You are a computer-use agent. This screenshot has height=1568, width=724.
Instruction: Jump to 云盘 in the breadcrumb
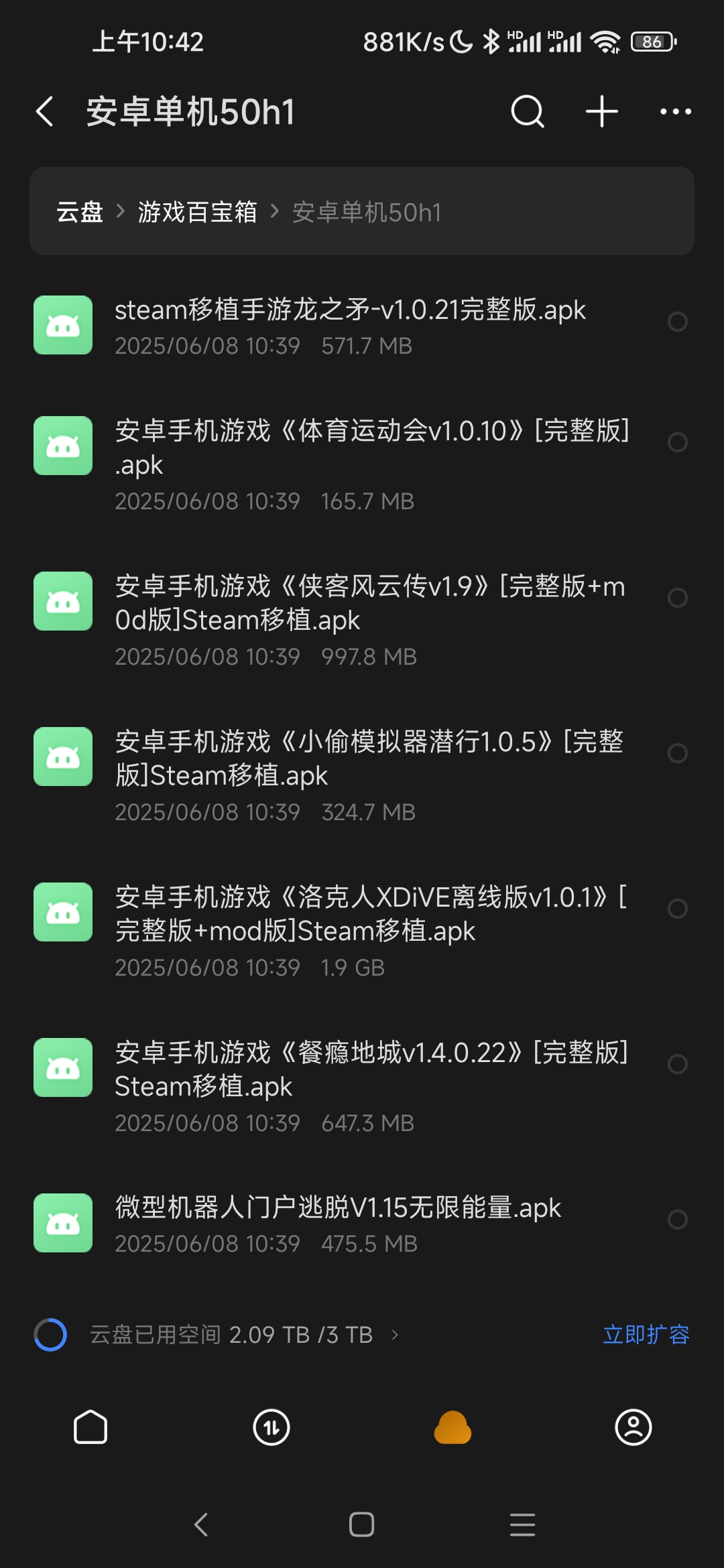click(x=80, y=212)
